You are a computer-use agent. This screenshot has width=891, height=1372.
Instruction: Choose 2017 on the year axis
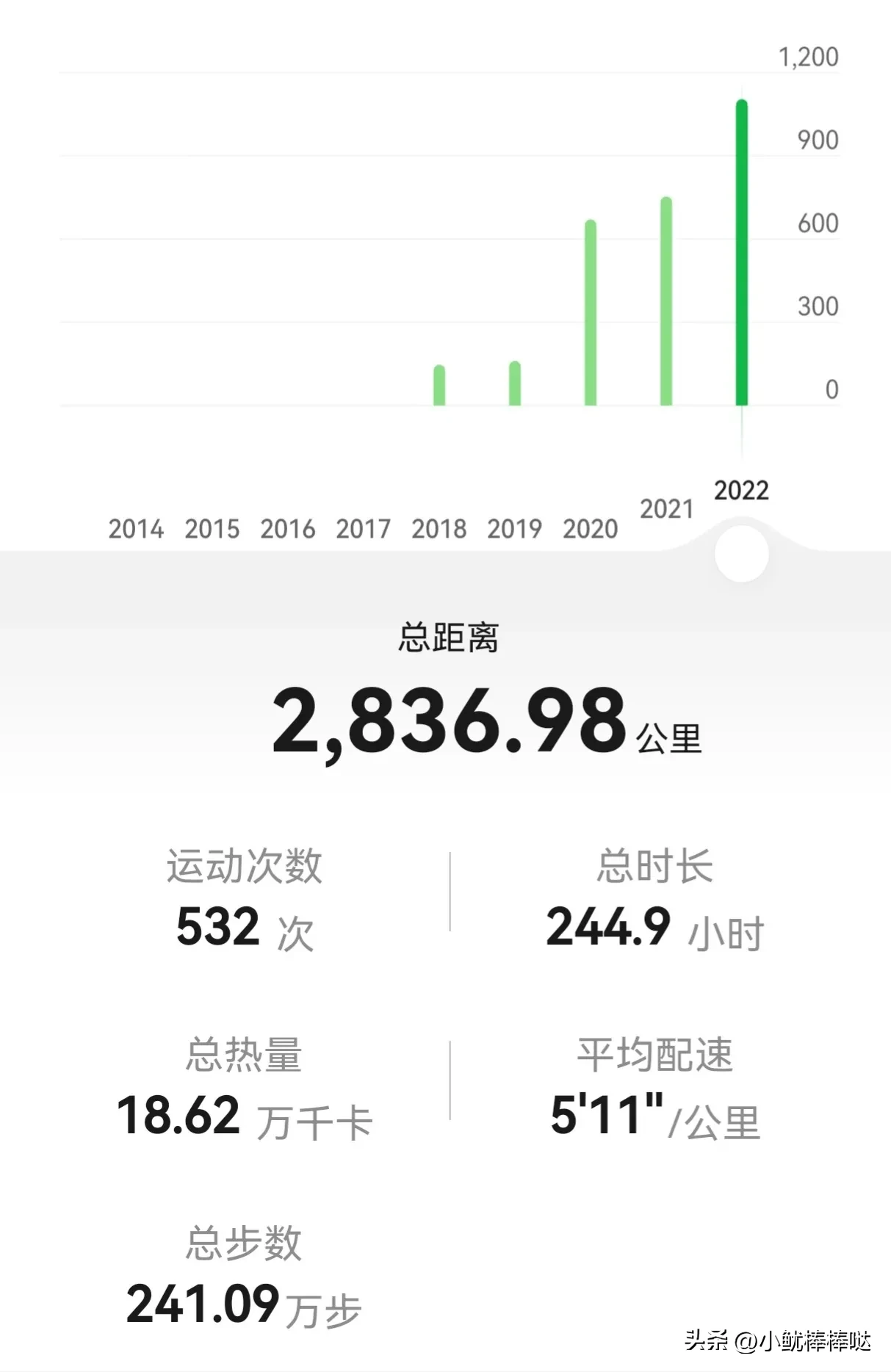coord(363,529)
